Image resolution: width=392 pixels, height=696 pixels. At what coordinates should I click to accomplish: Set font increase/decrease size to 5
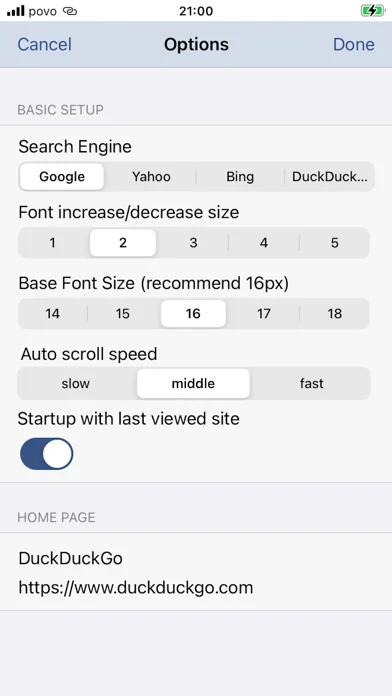pos(334,243)
